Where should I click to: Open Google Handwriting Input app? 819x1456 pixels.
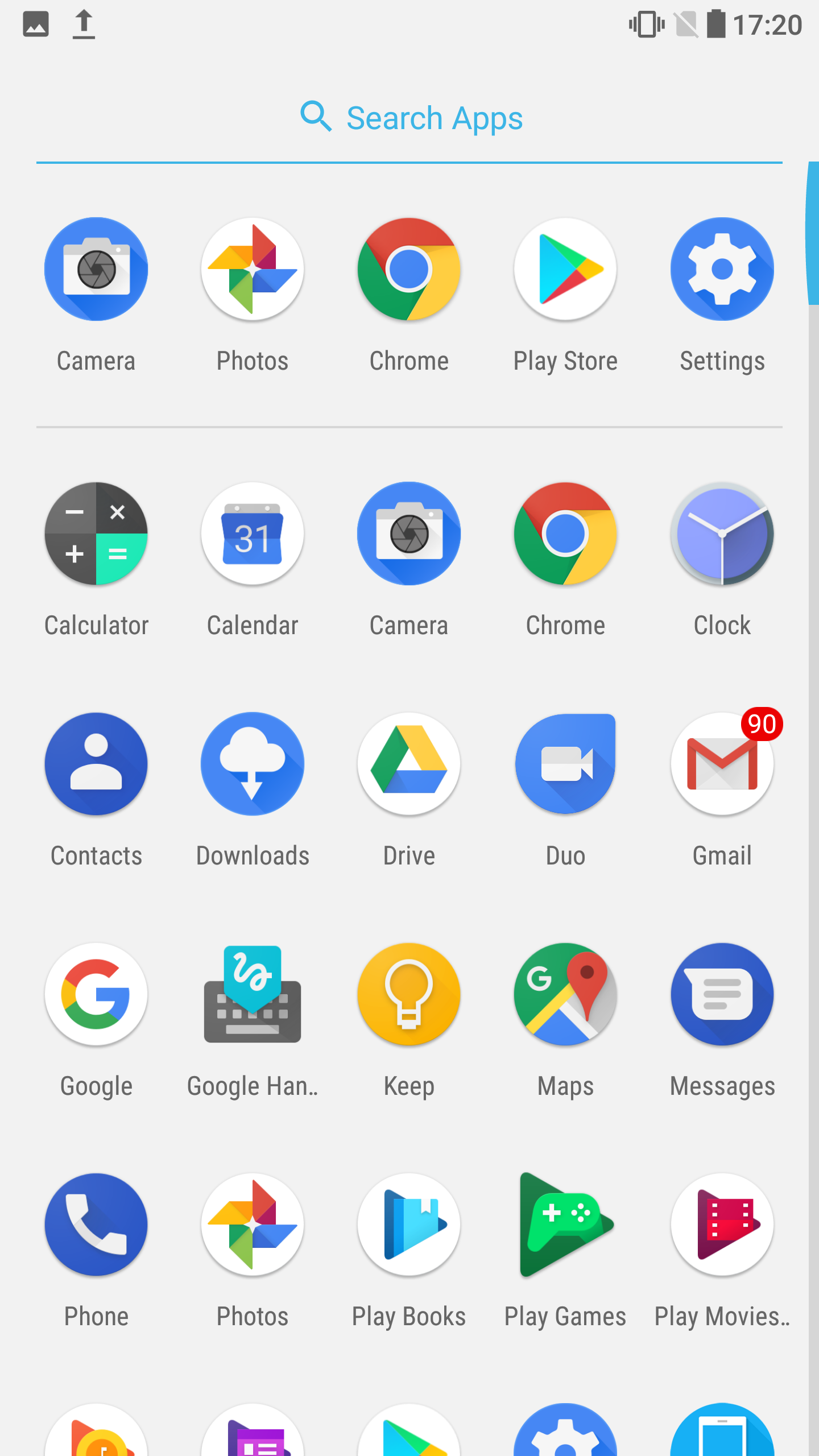pos(253,994)
